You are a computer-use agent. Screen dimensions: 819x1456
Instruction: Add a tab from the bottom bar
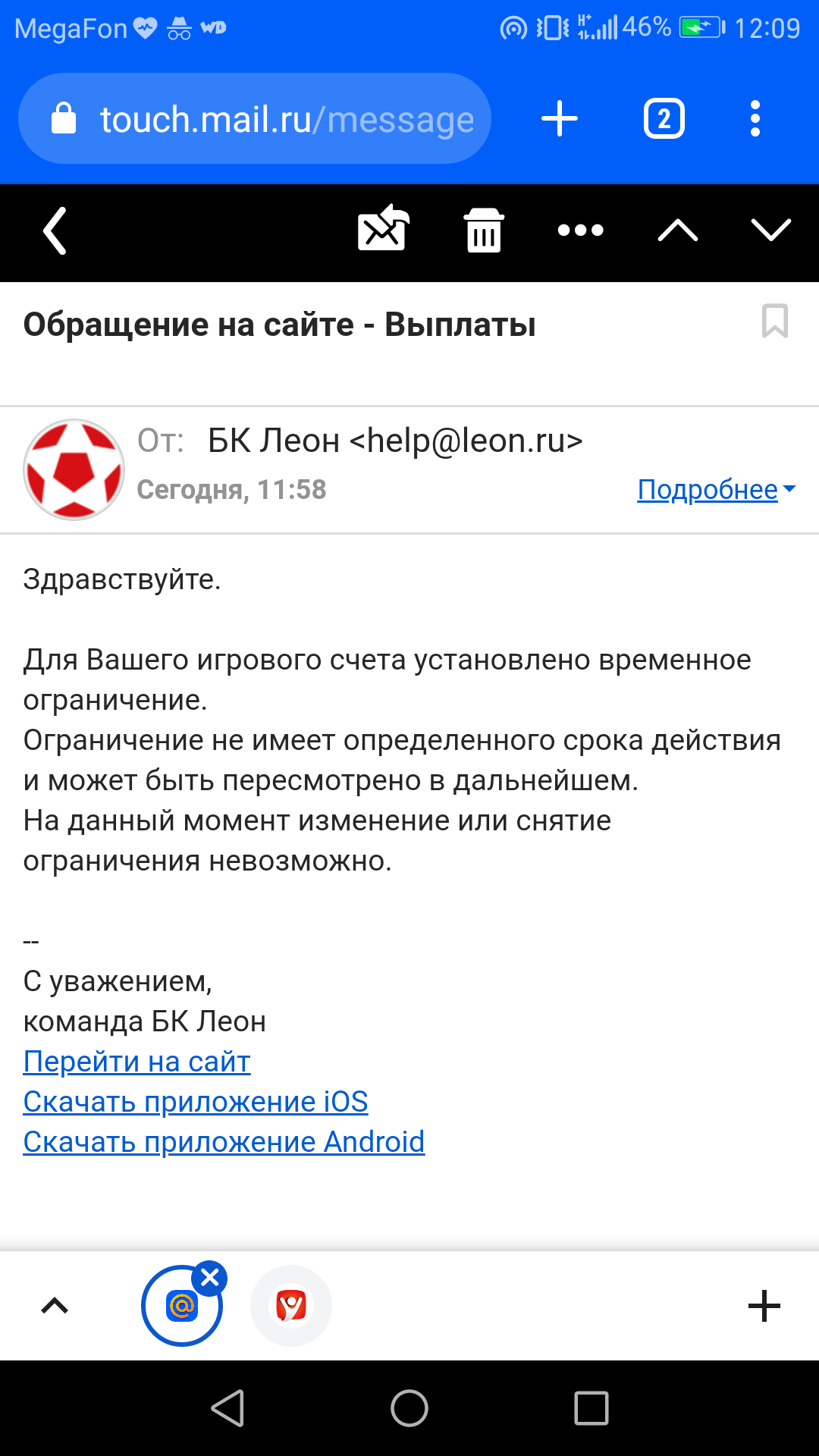[x=764, y=1306]
